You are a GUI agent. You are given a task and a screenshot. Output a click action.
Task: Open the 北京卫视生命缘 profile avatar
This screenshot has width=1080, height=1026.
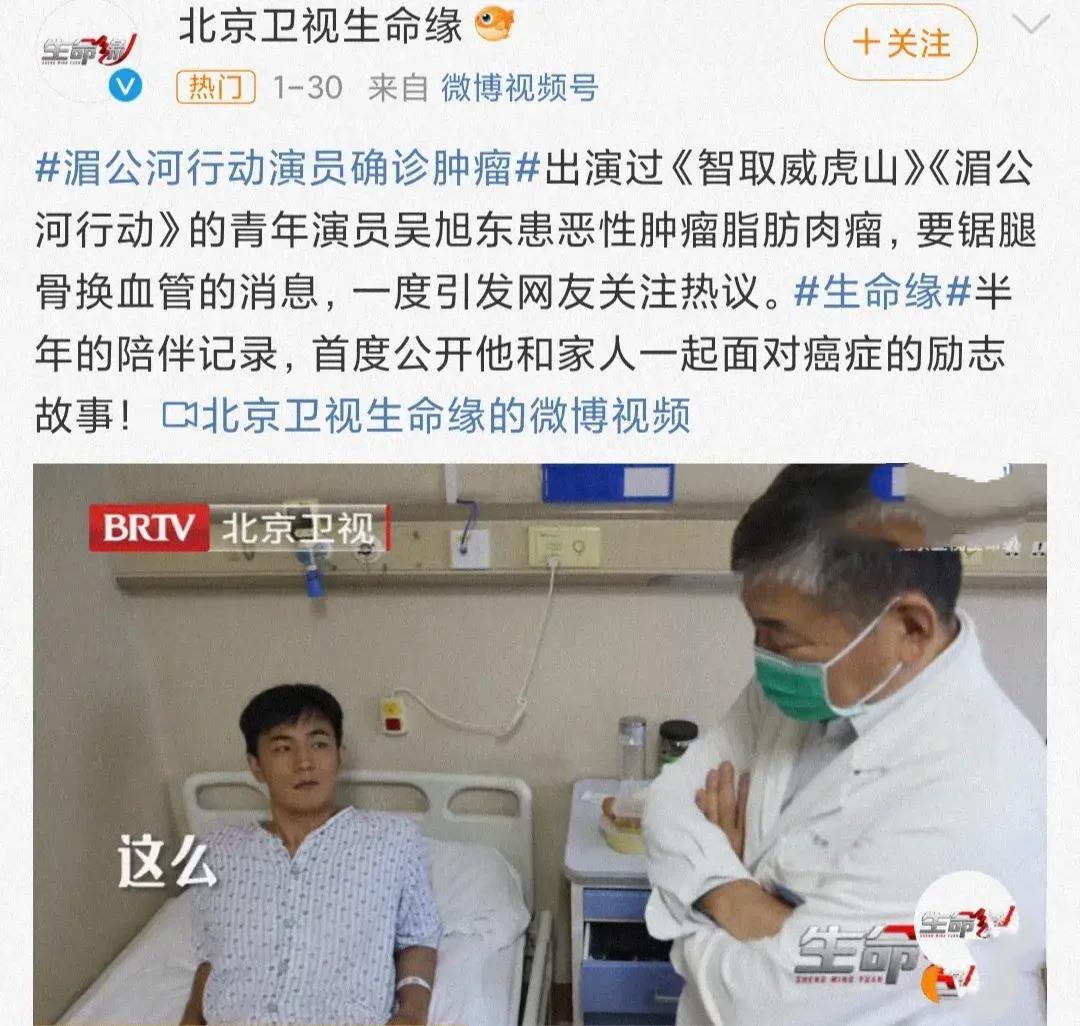coord(87,50)
